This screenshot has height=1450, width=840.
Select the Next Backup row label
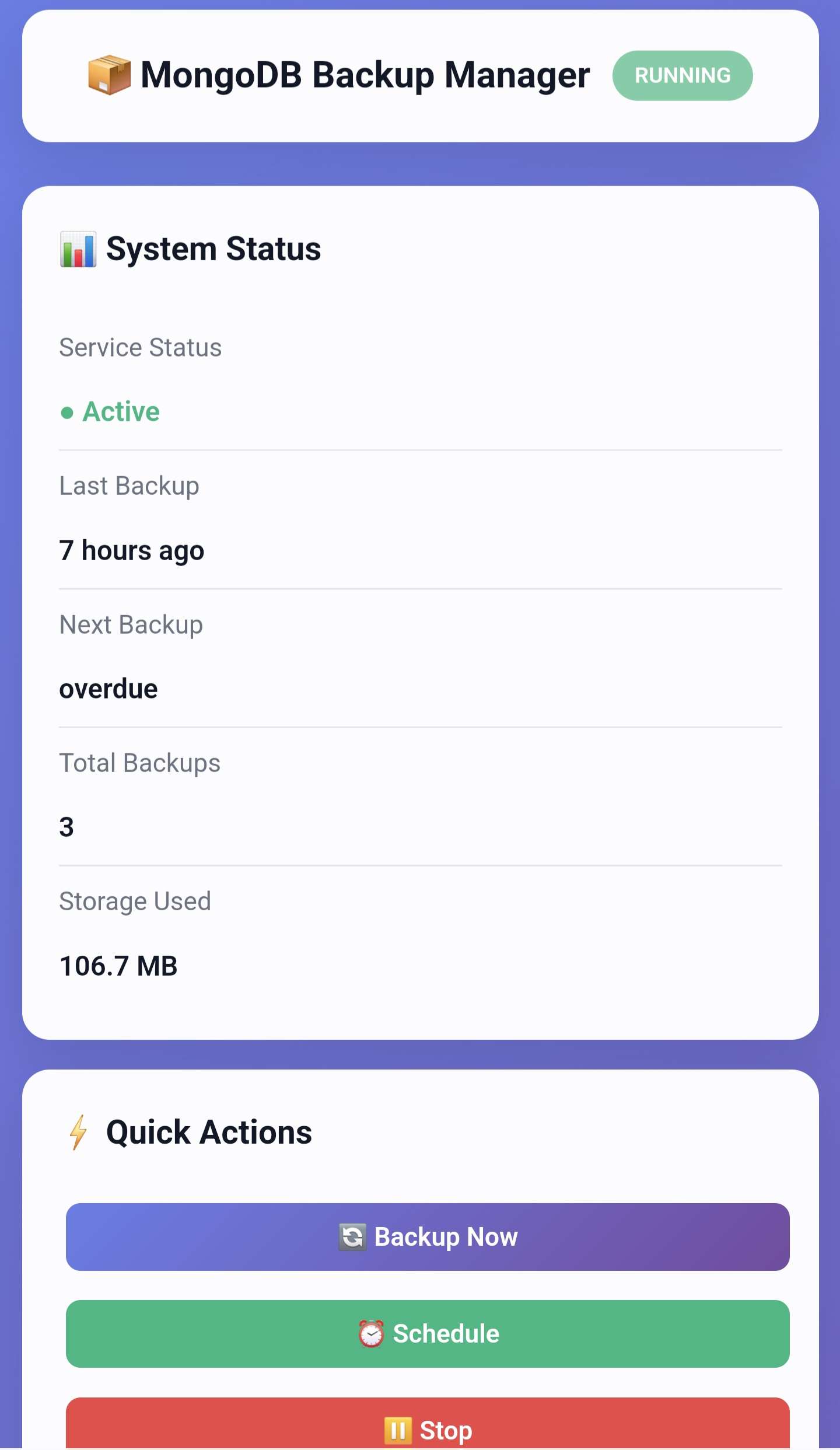pyautogui.click(x=130, y=624)
